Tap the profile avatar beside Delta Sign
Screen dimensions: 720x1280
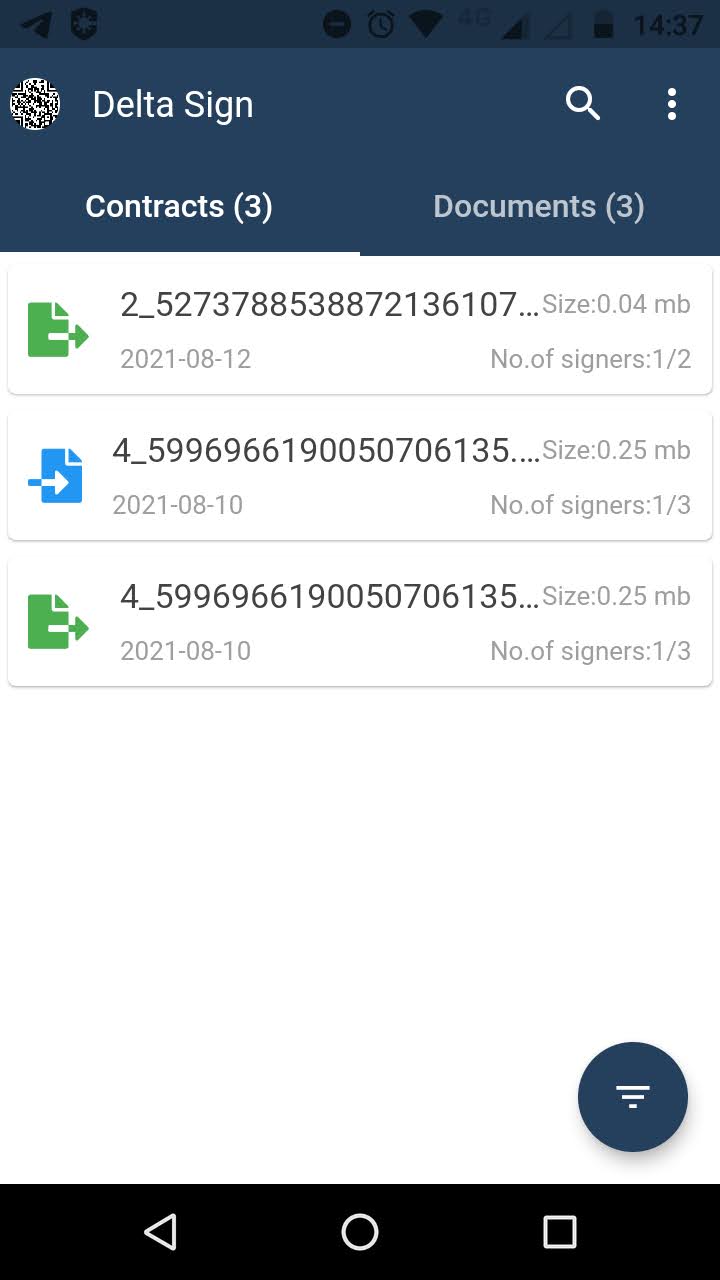click(x=35, y=104)
